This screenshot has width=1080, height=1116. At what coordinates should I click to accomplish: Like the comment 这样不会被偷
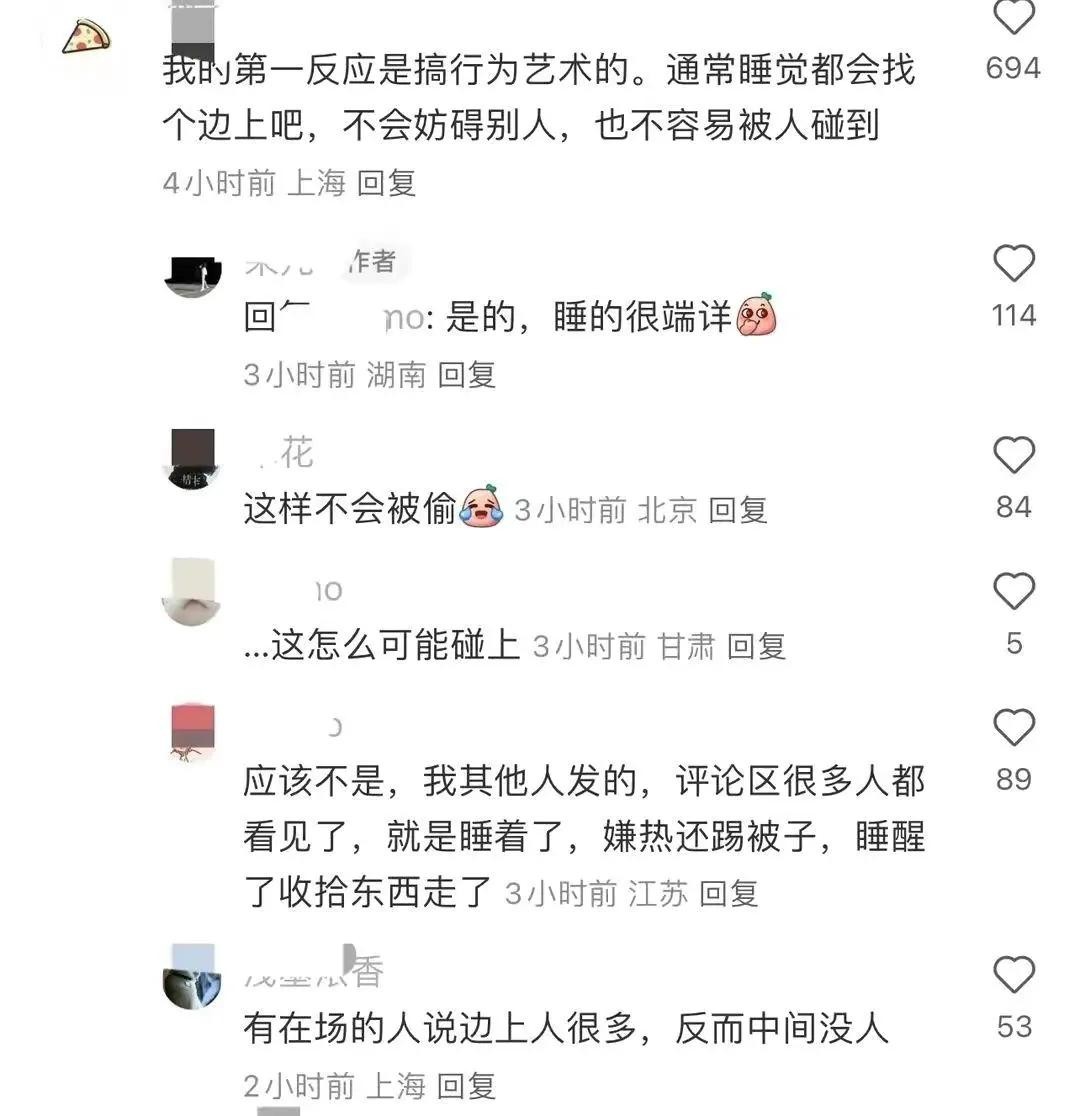click(x=1013, y=456)
